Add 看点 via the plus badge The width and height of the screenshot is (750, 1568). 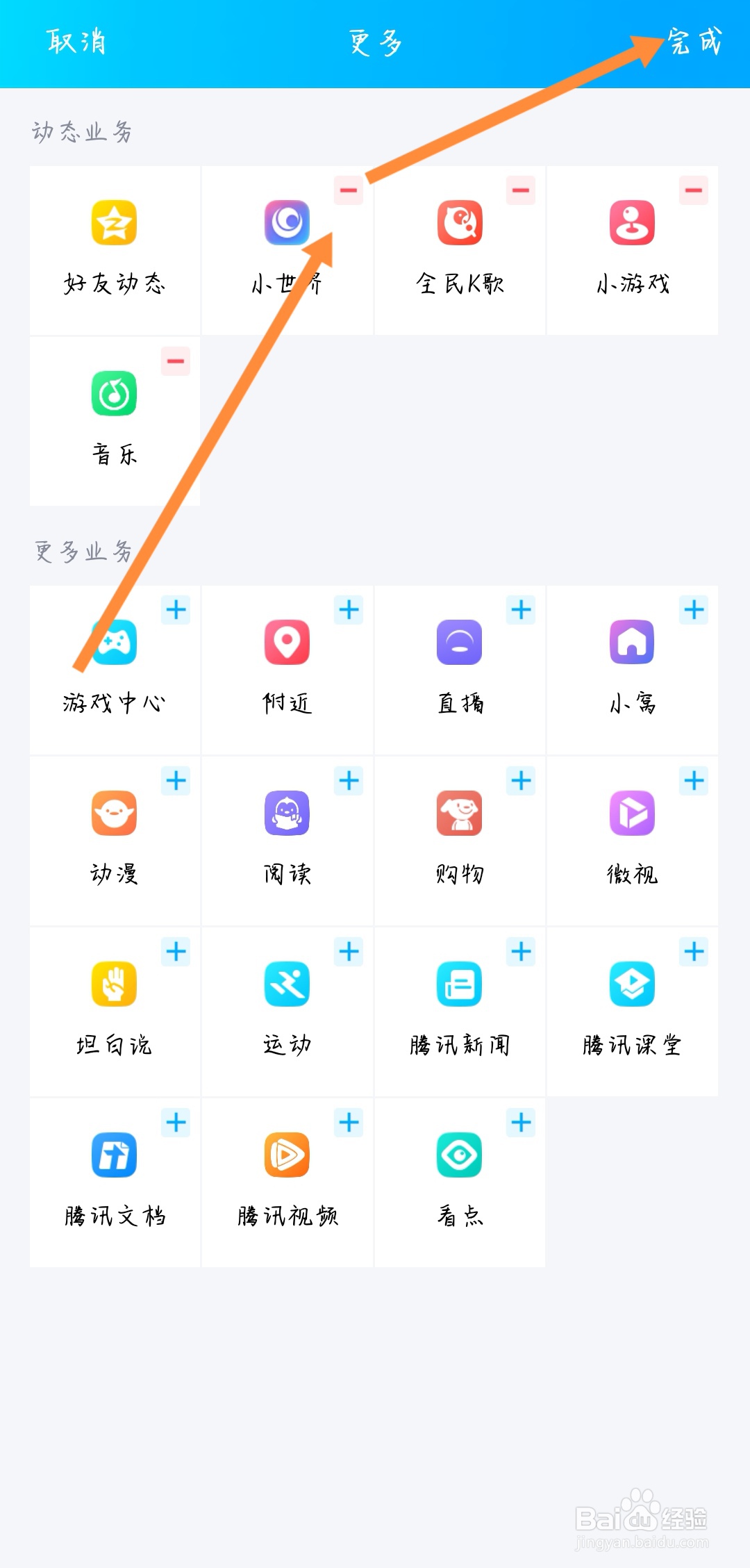coord(520,1123)
